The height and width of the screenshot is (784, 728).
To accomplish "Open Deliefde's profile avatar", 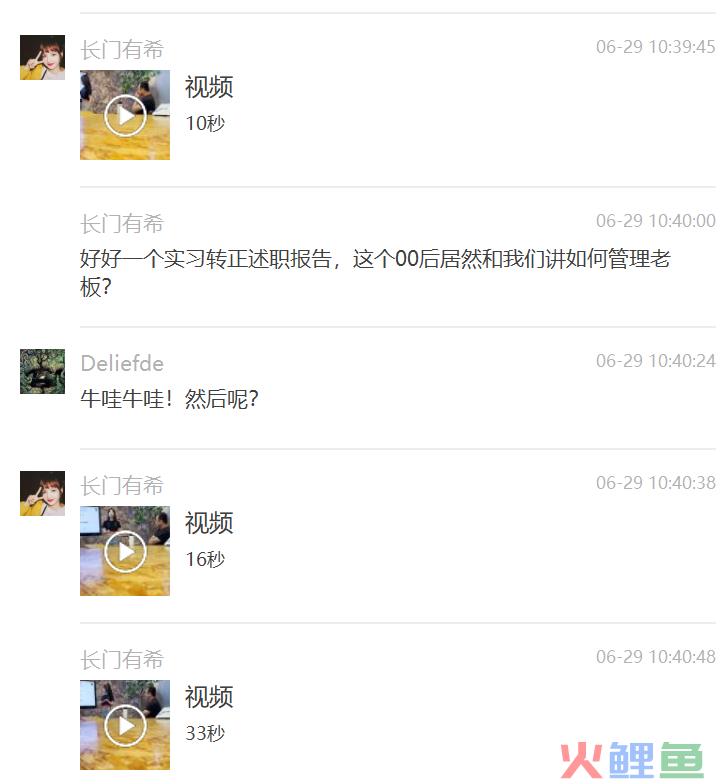I will (42, 371).
